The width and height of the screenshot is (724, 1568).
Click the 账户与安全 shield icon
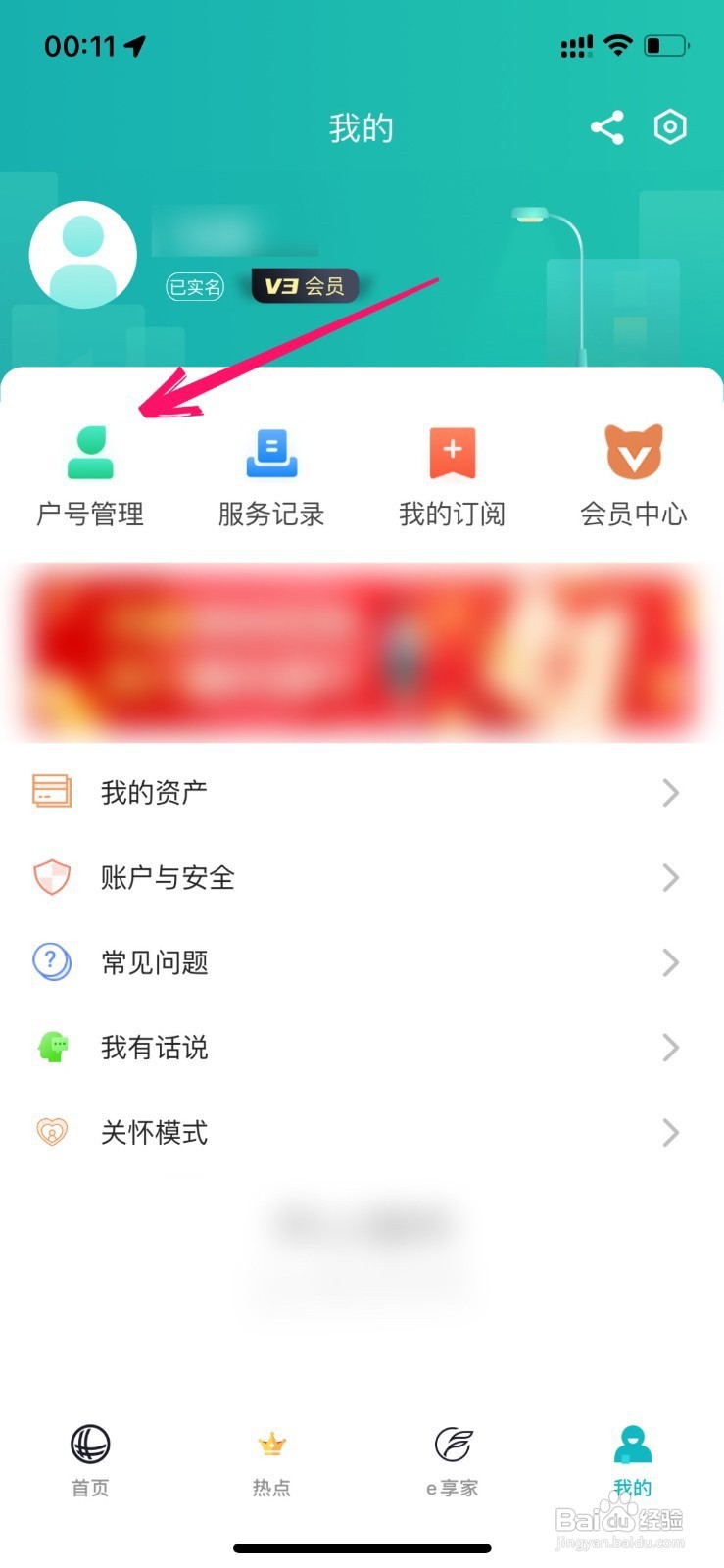click(x=52, y=878)
